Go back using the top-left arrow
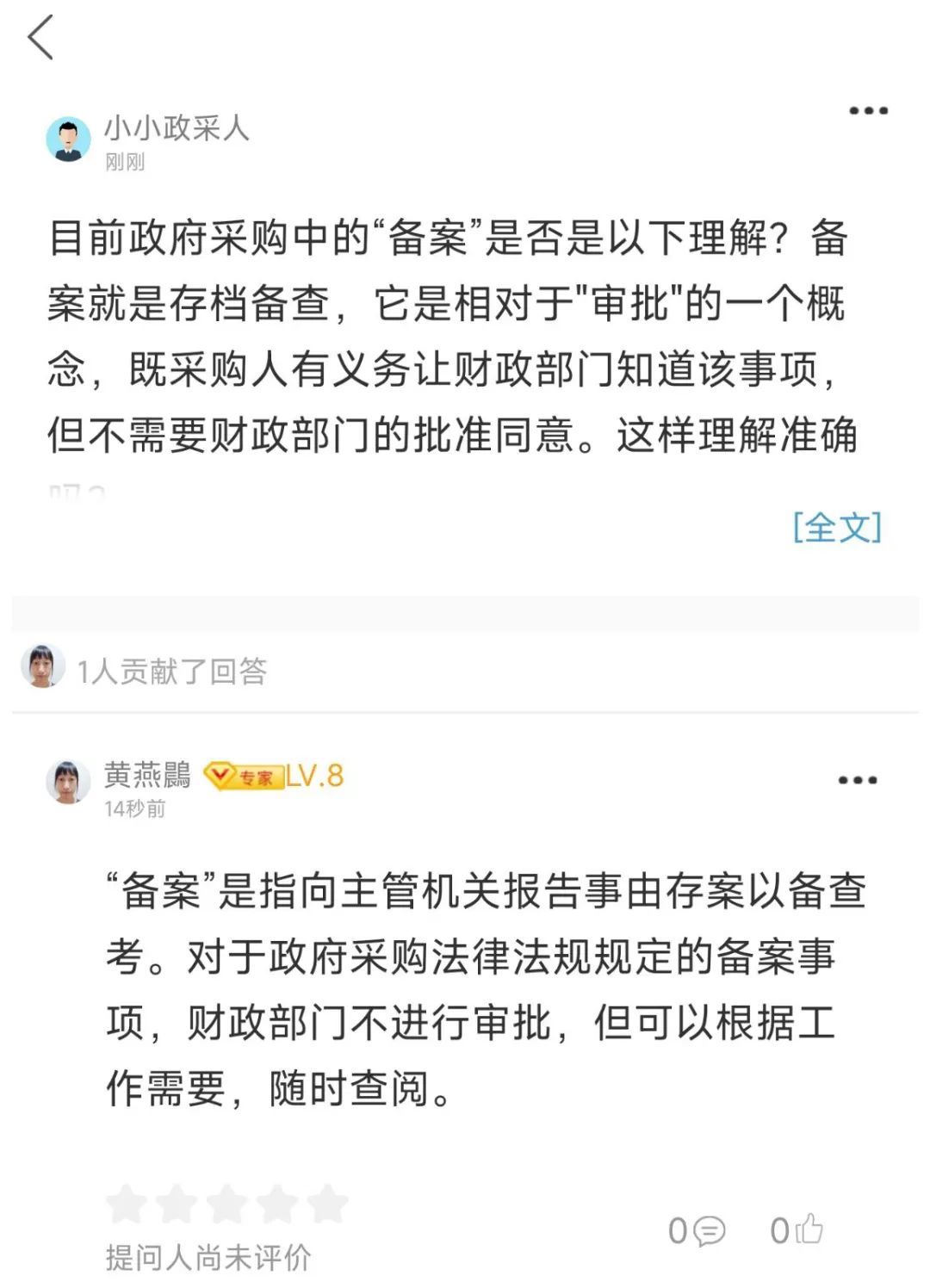Viewport: 930px width, 1288px height. tap(40, 38)
